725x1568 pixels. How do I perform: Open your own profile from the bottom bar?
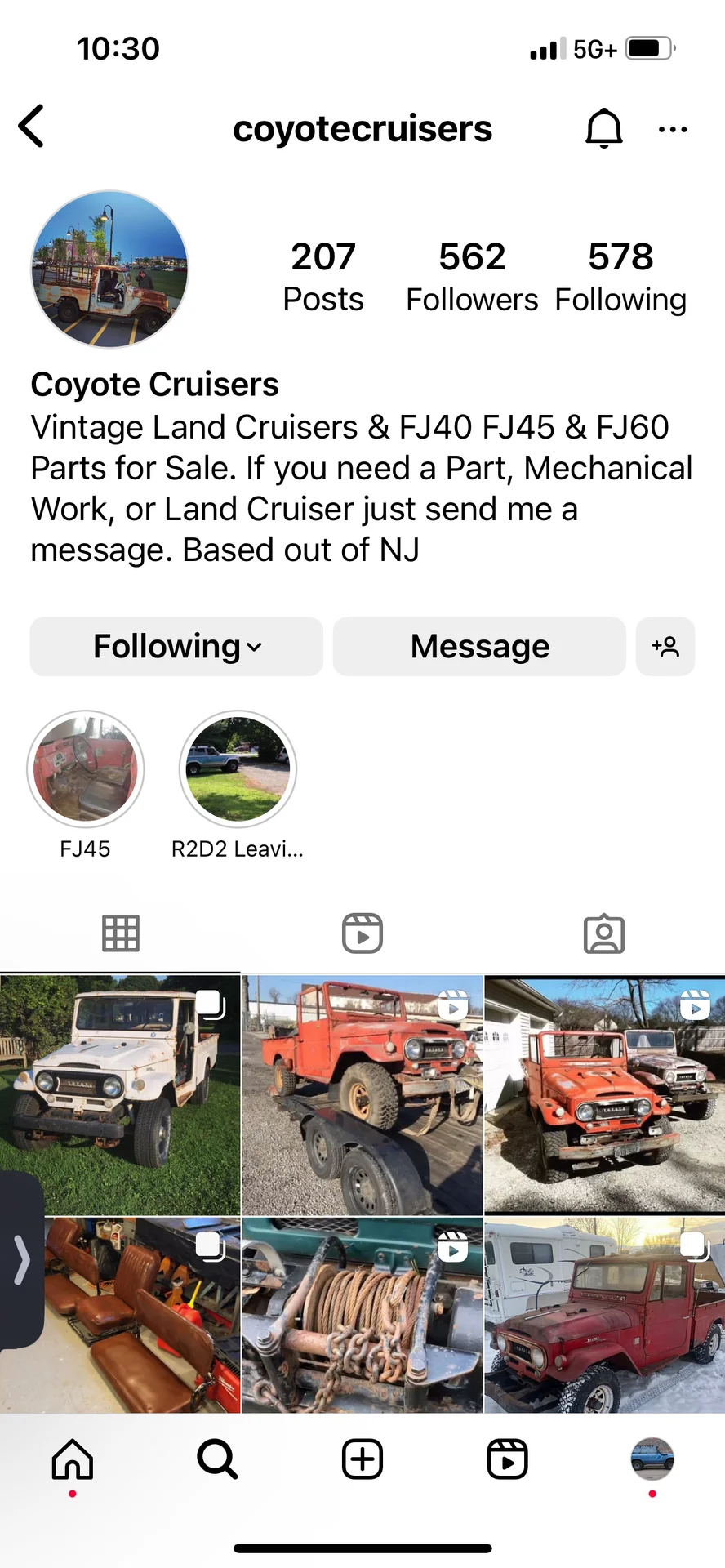652,1459
